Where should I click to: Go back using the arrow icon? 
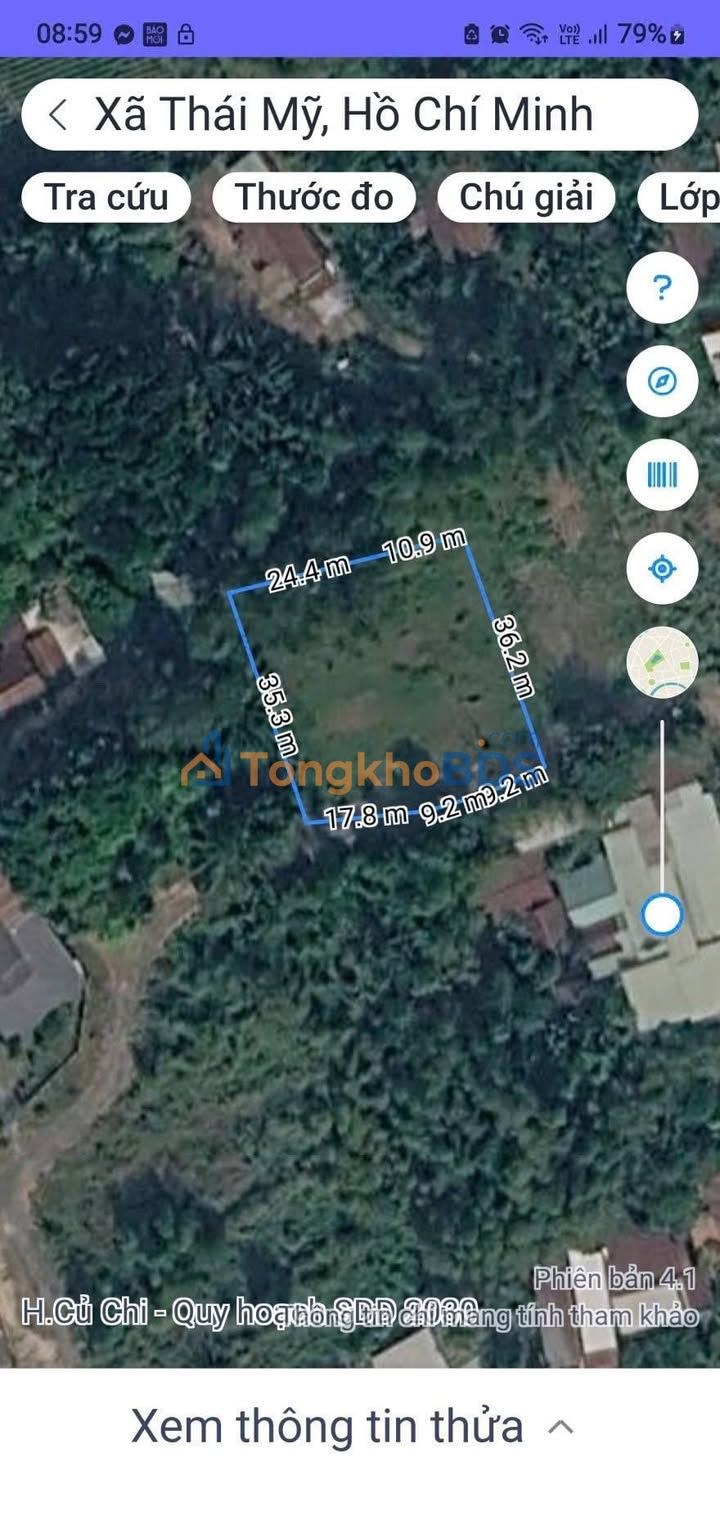59,115
